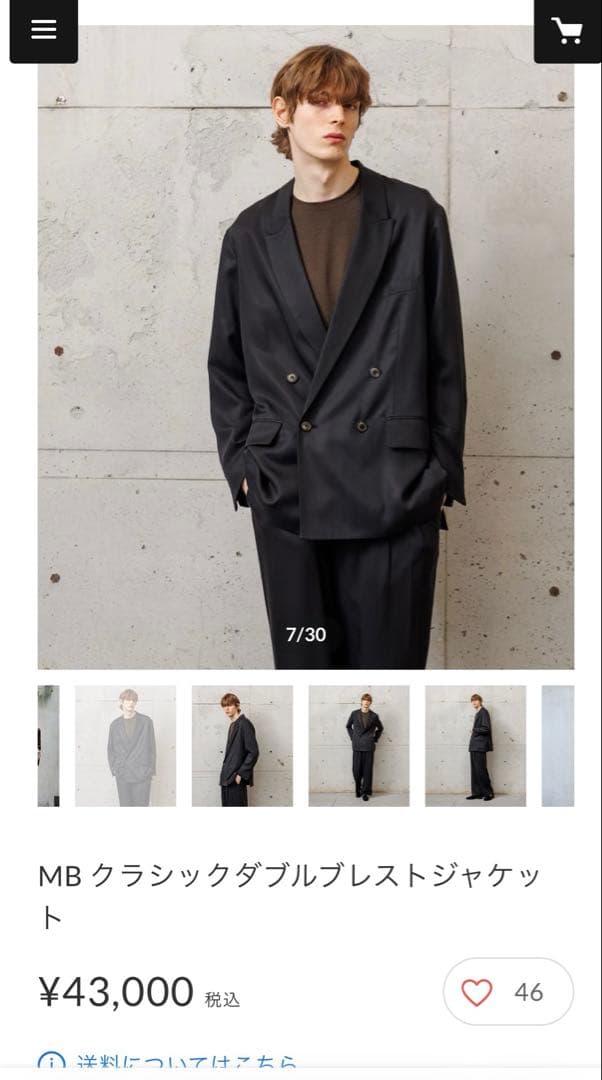The height and width of the screenshot is (1080, 602).
Task: Like this jacket with the heart button
Action: [x=508, y=992]
